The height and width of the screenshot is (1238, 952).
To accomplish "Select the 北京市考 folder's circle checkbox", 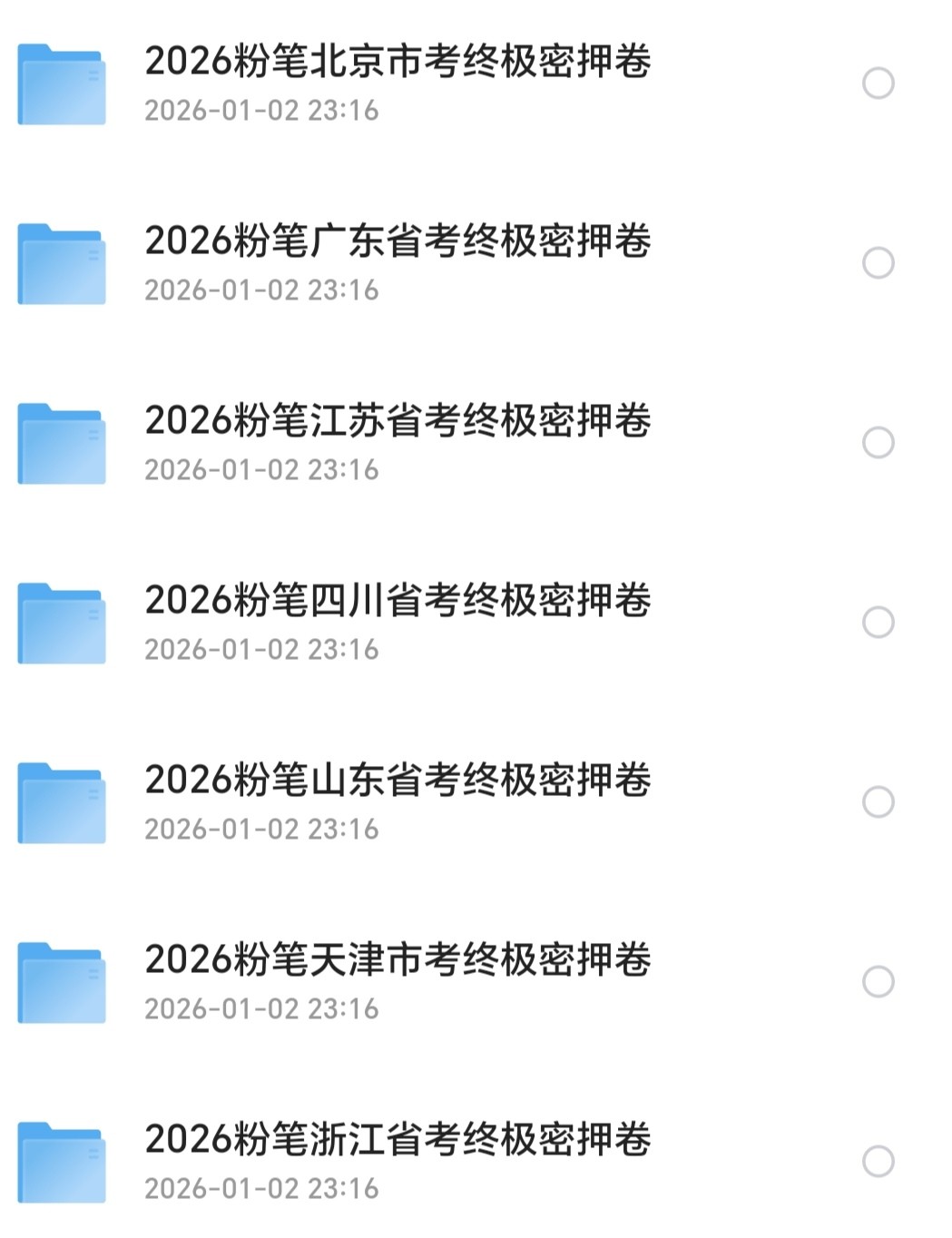I will 878,84.
